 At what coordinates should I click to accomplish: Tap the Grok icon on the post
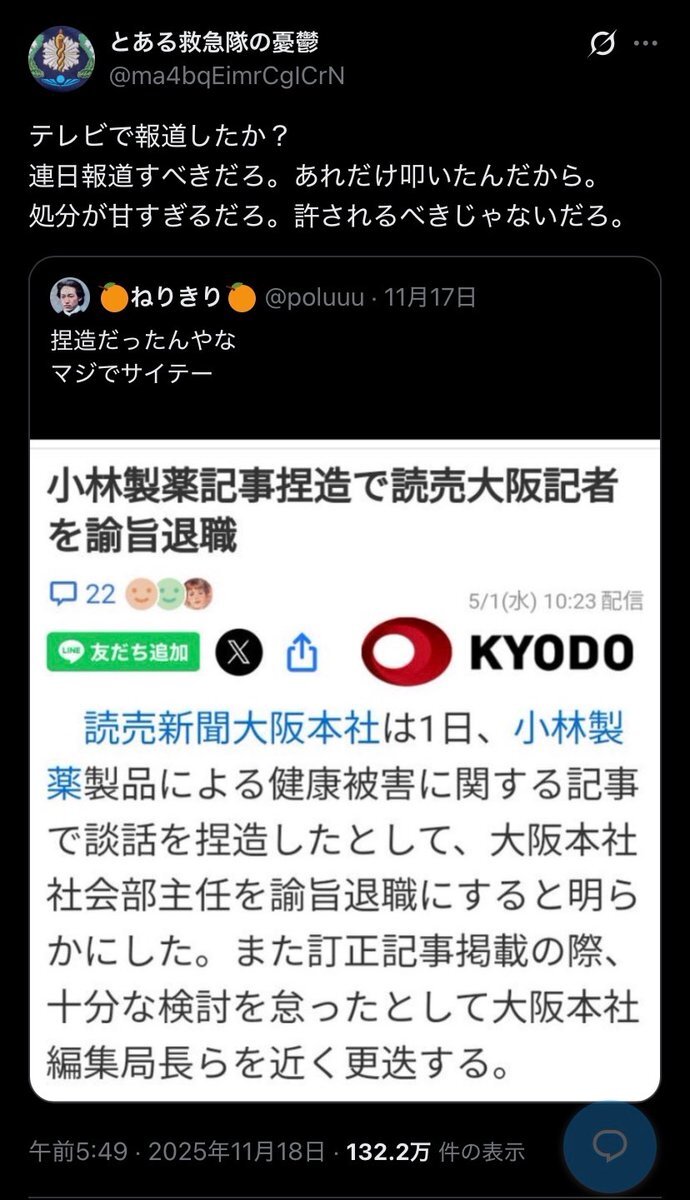[x=603, y=44]
